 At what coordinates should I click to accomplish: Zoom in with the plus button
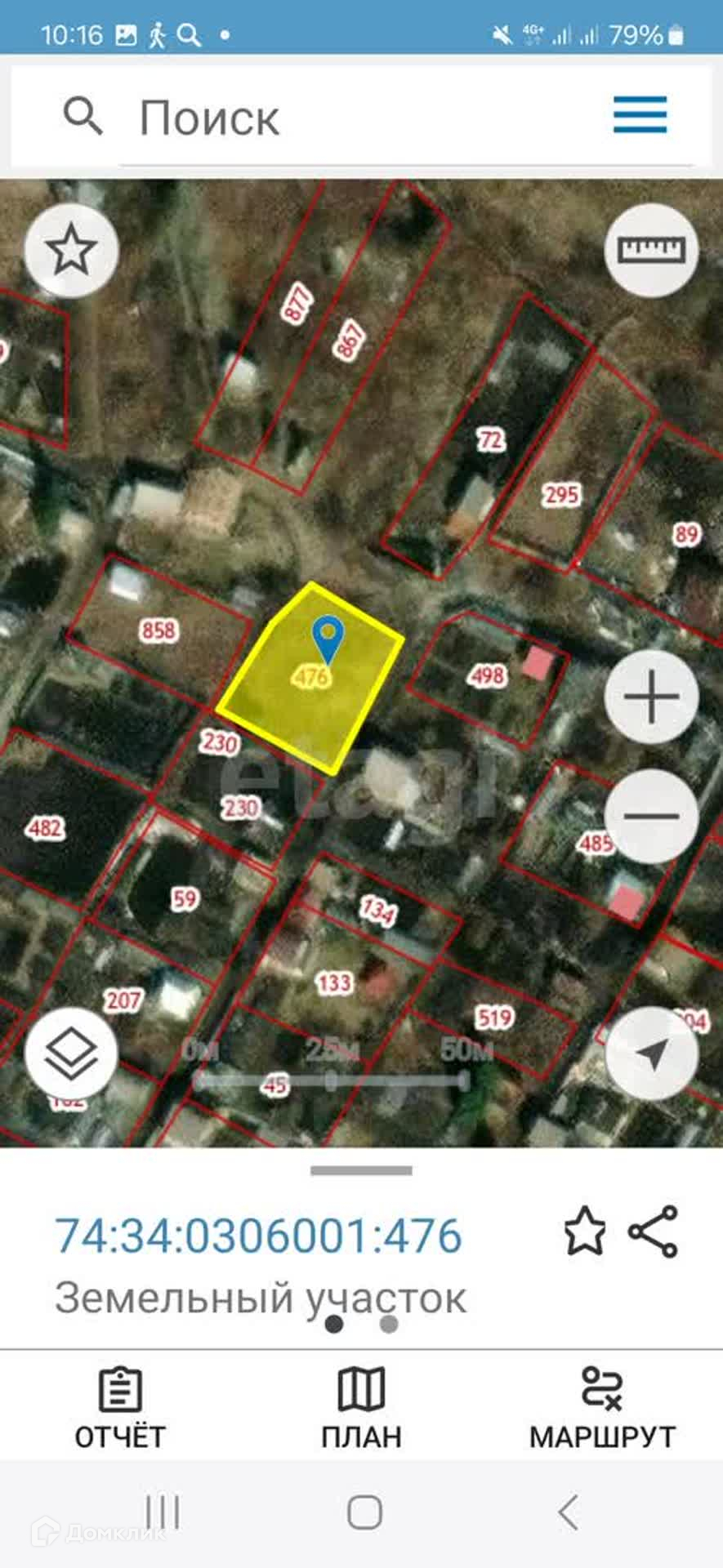[651, 697]
